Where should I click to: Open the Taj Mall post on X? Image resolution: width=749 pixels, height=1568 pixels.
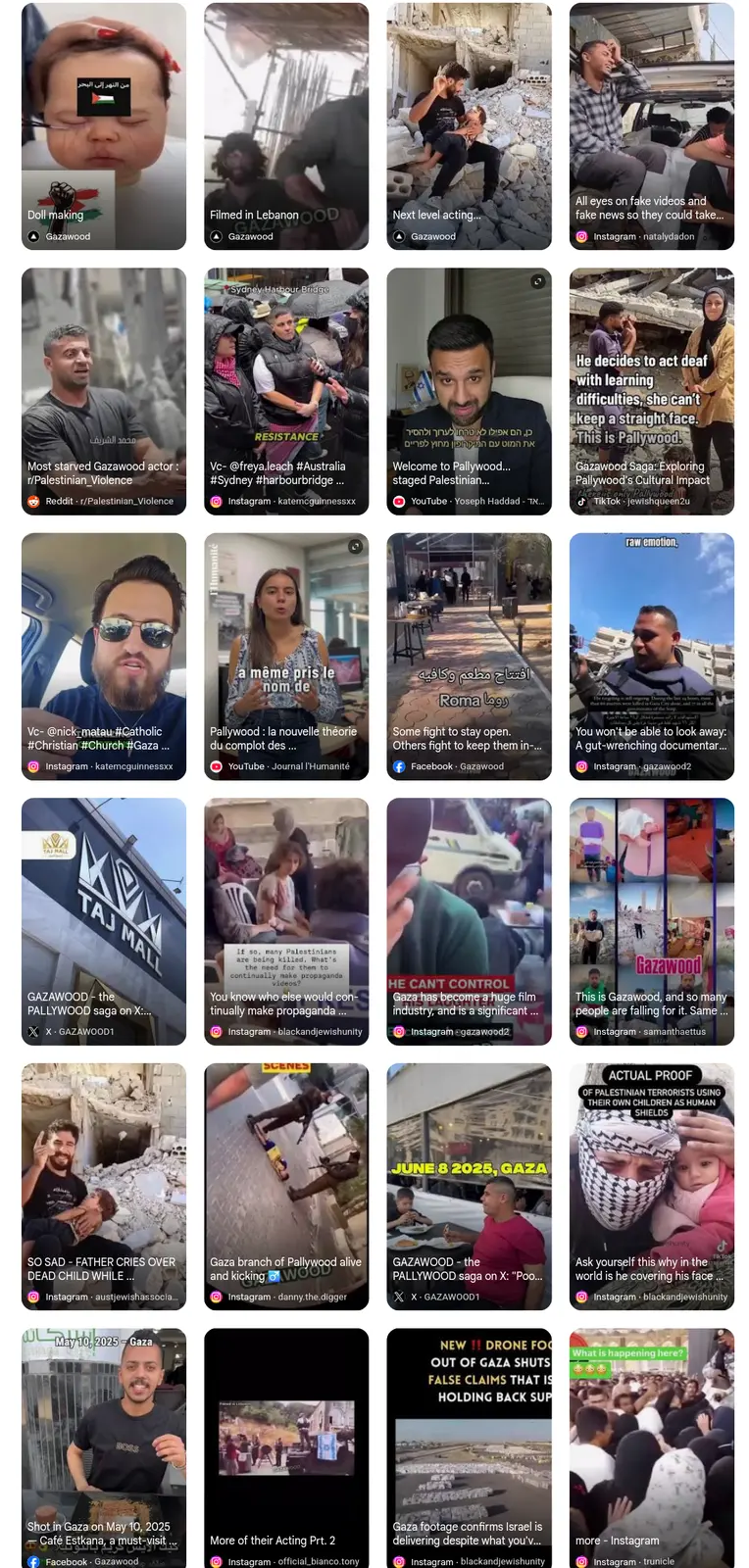(x=104, y=919)
